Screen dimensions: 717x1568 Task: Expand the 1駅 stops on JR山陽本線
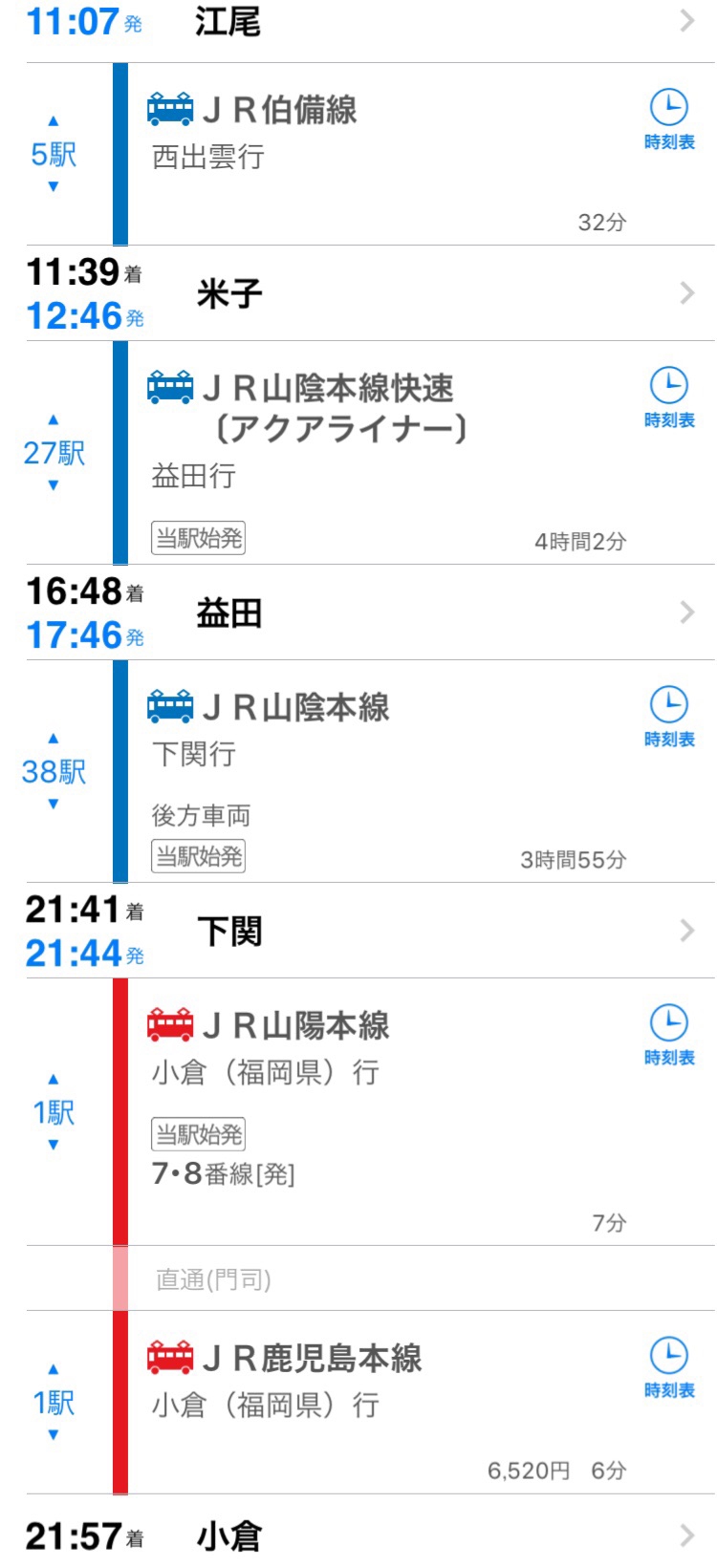[x=54, y=1111]
